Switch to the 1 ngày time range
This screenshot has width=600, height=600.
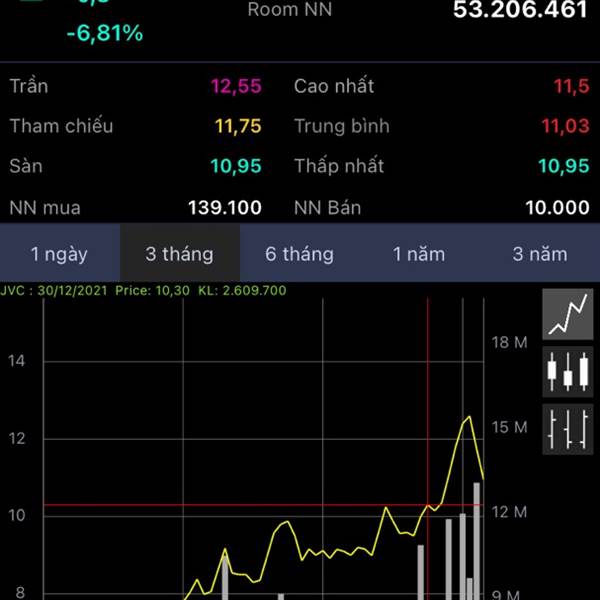pos(59,254)
